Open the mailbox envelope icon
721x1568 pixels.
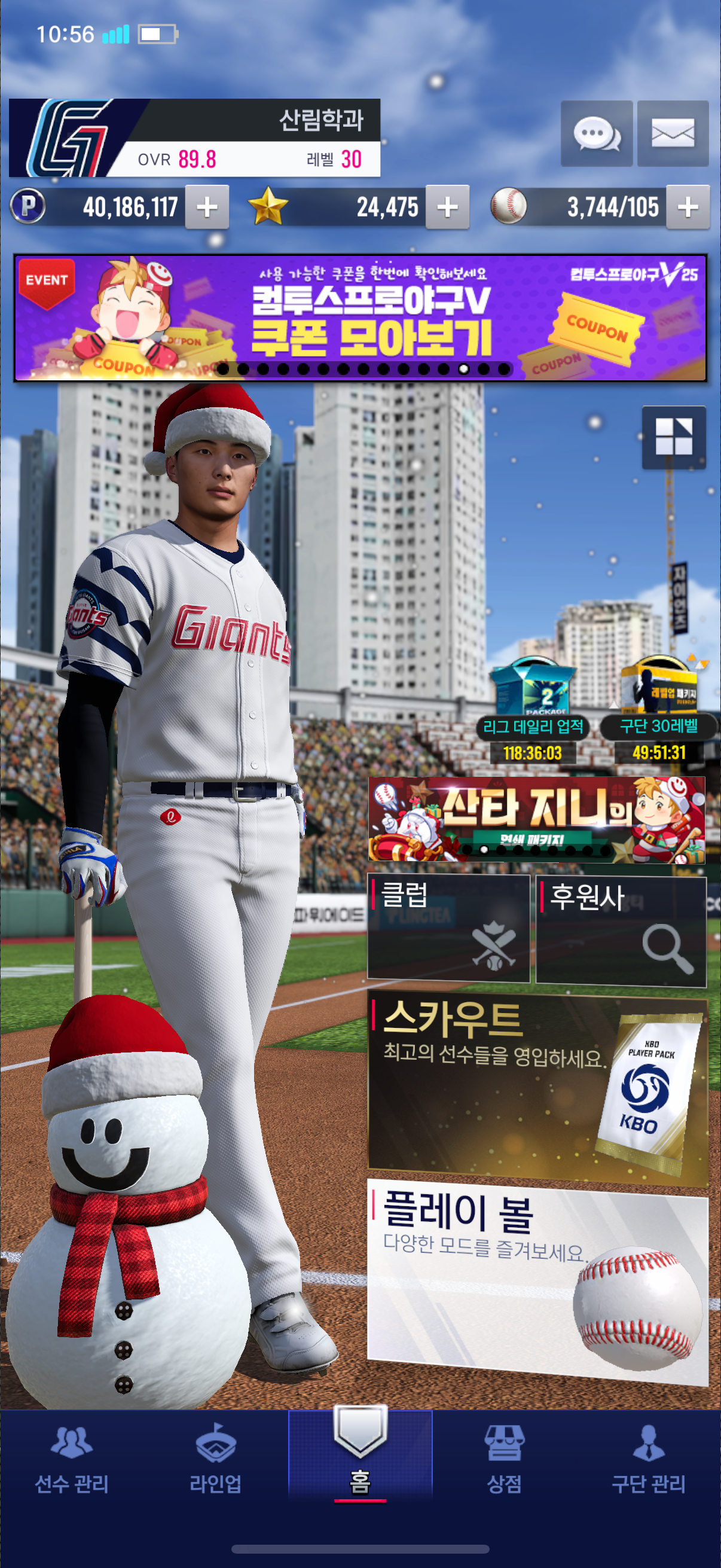click(673, 133)
